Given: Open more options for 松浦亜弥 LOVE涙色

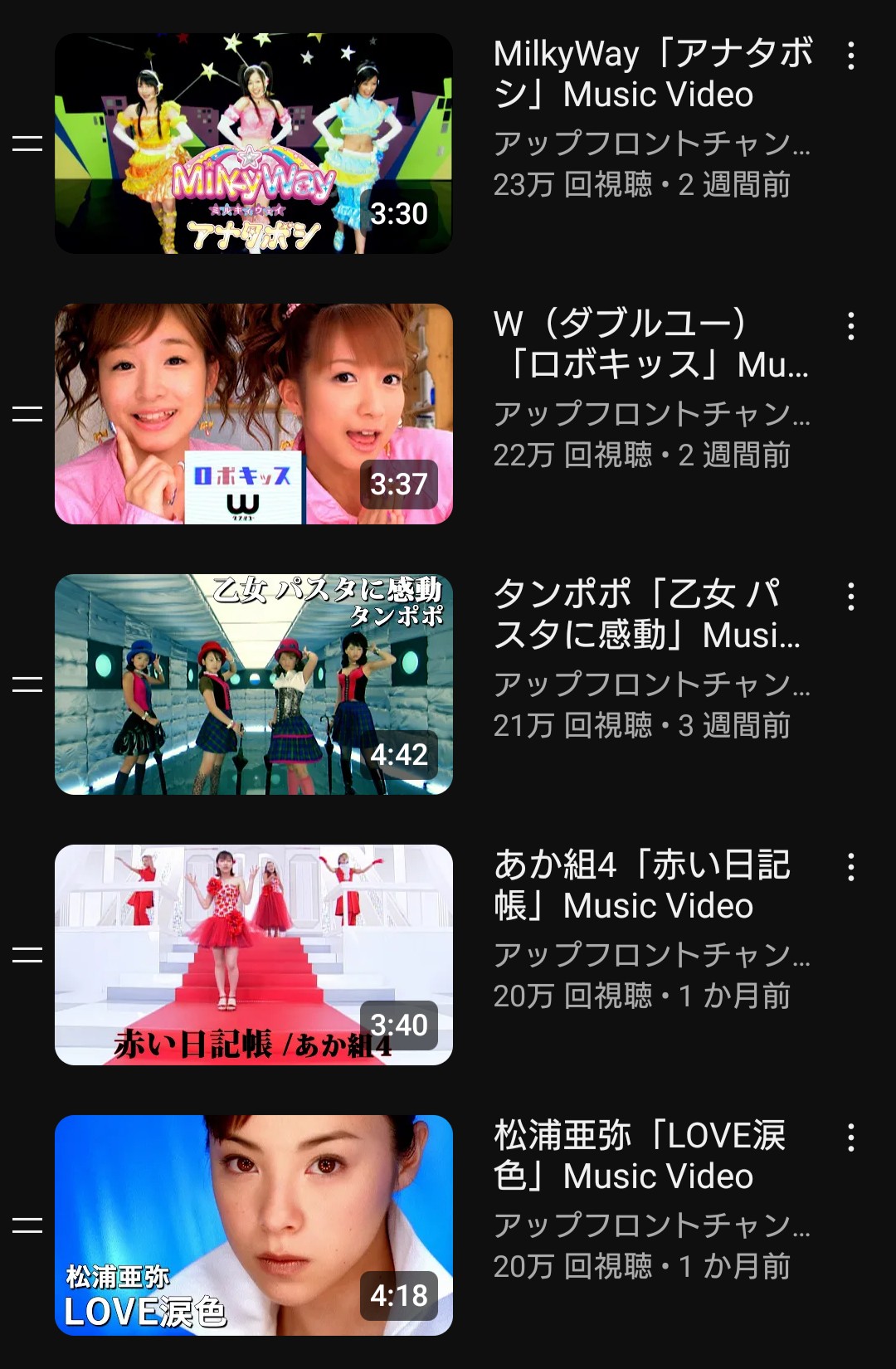Looking at the screenshot, I should (x=850, y=1138).
